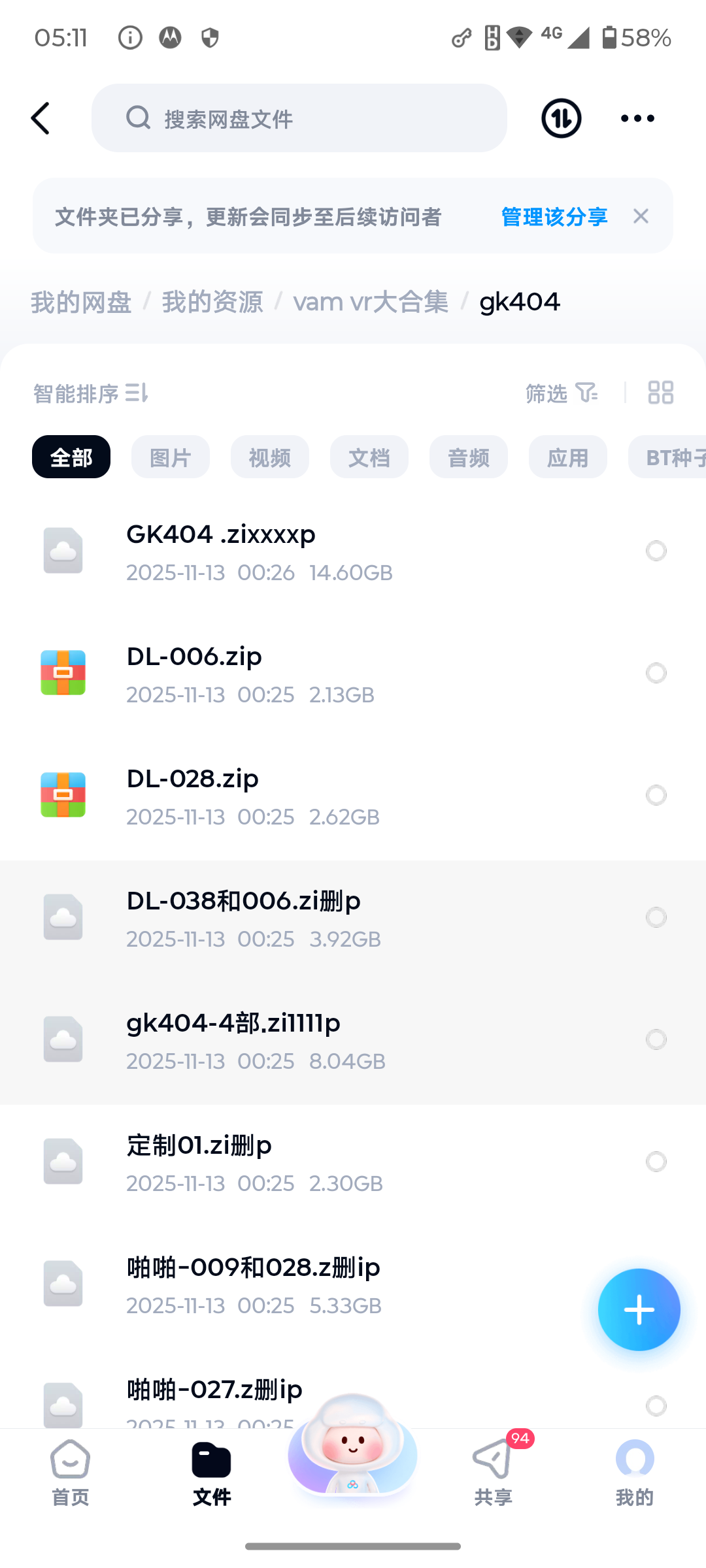The image size is (706, 1568).
Task: Go to the 首页 tab
Action: click(70, 1470)
